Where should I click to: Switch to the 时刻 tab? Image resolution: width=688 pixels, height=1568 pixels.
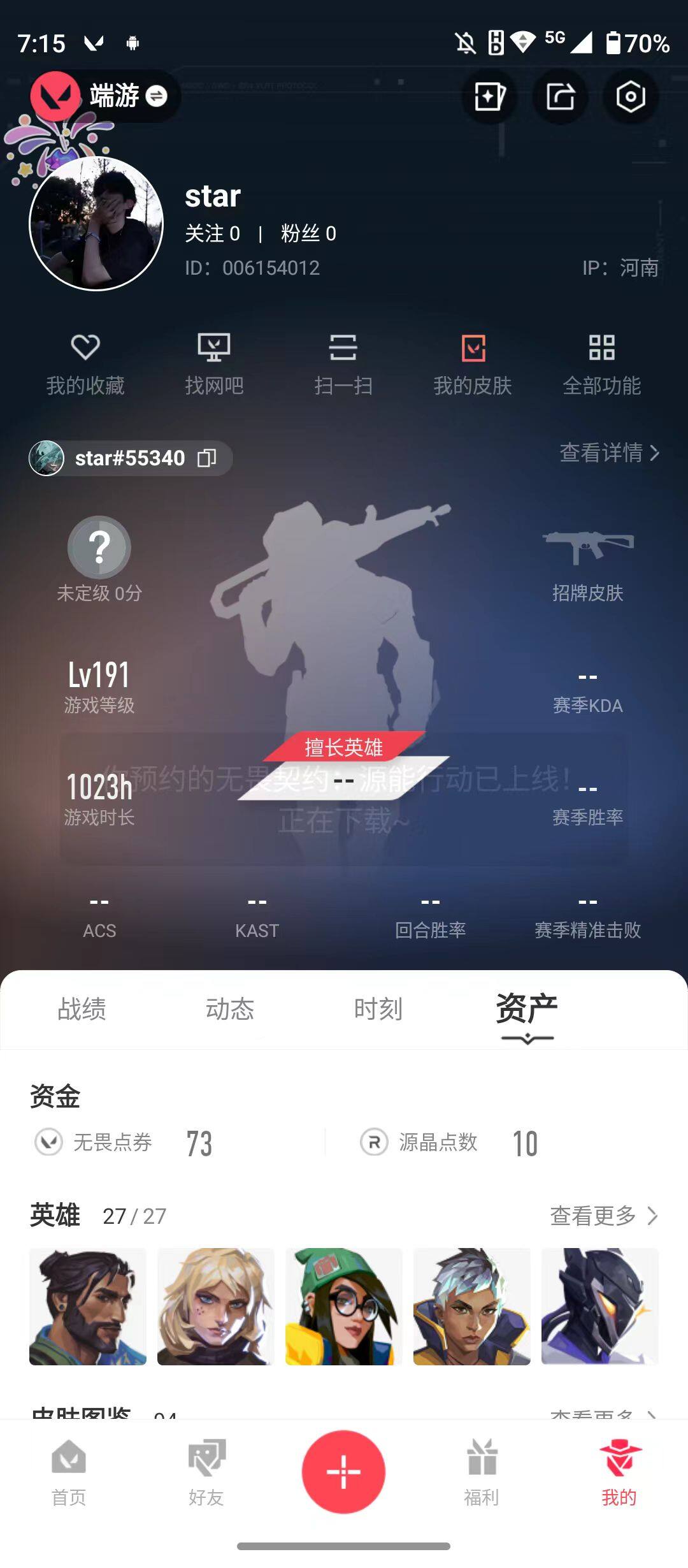(378, 1009)
